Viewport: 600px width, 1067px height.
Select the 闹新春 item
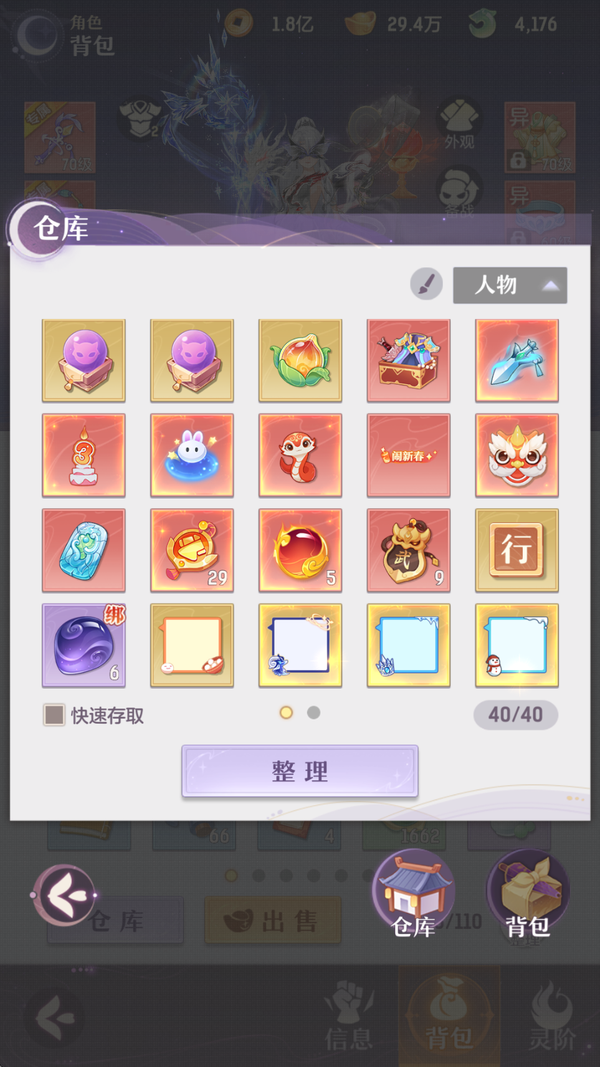tap(408, 455)
